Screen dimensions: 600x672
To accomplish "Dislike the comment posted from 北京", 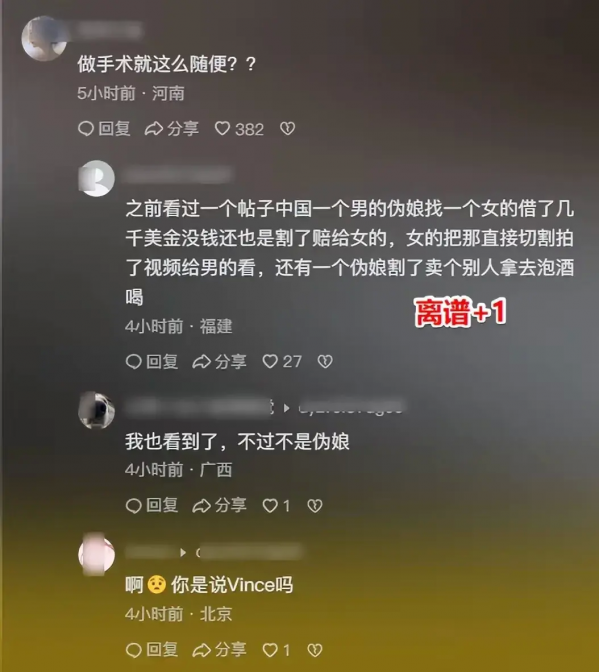I will click(314, 650).
